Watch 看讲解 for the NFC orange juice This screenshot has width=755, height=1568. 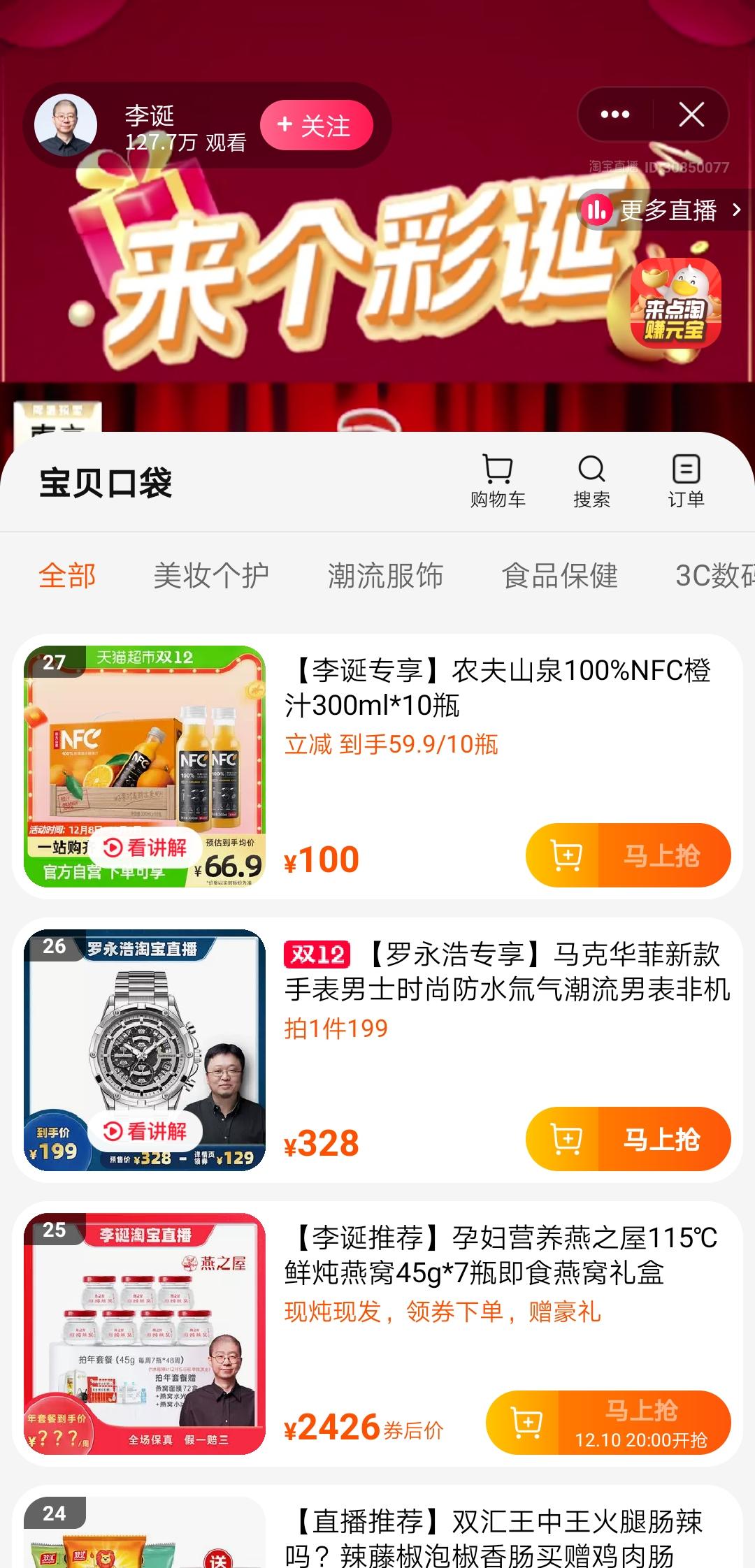(145, 848)
